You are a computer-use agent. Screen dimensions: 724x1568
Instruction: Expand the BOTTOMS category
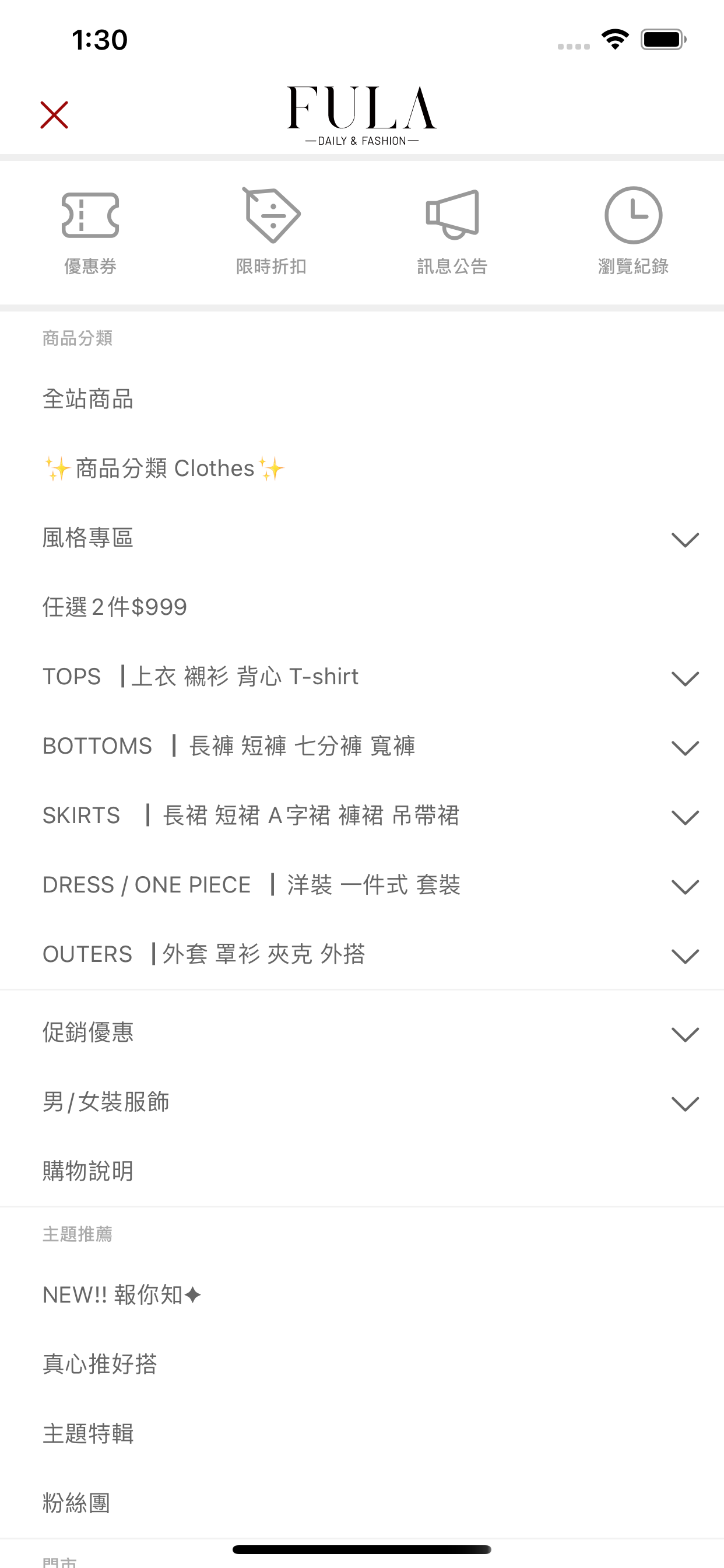(x=362, y=746)
